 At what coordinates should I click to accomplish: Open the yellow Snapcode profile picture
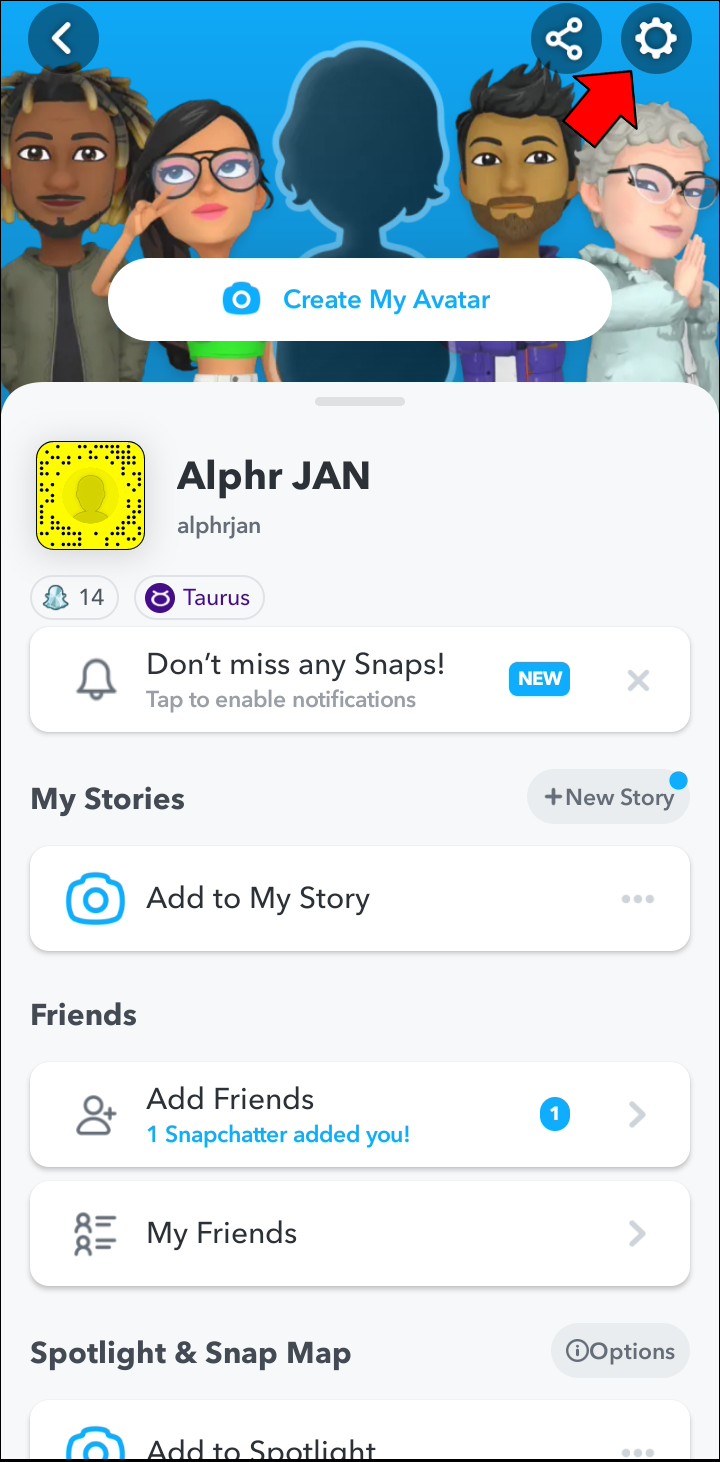(90, 495)
